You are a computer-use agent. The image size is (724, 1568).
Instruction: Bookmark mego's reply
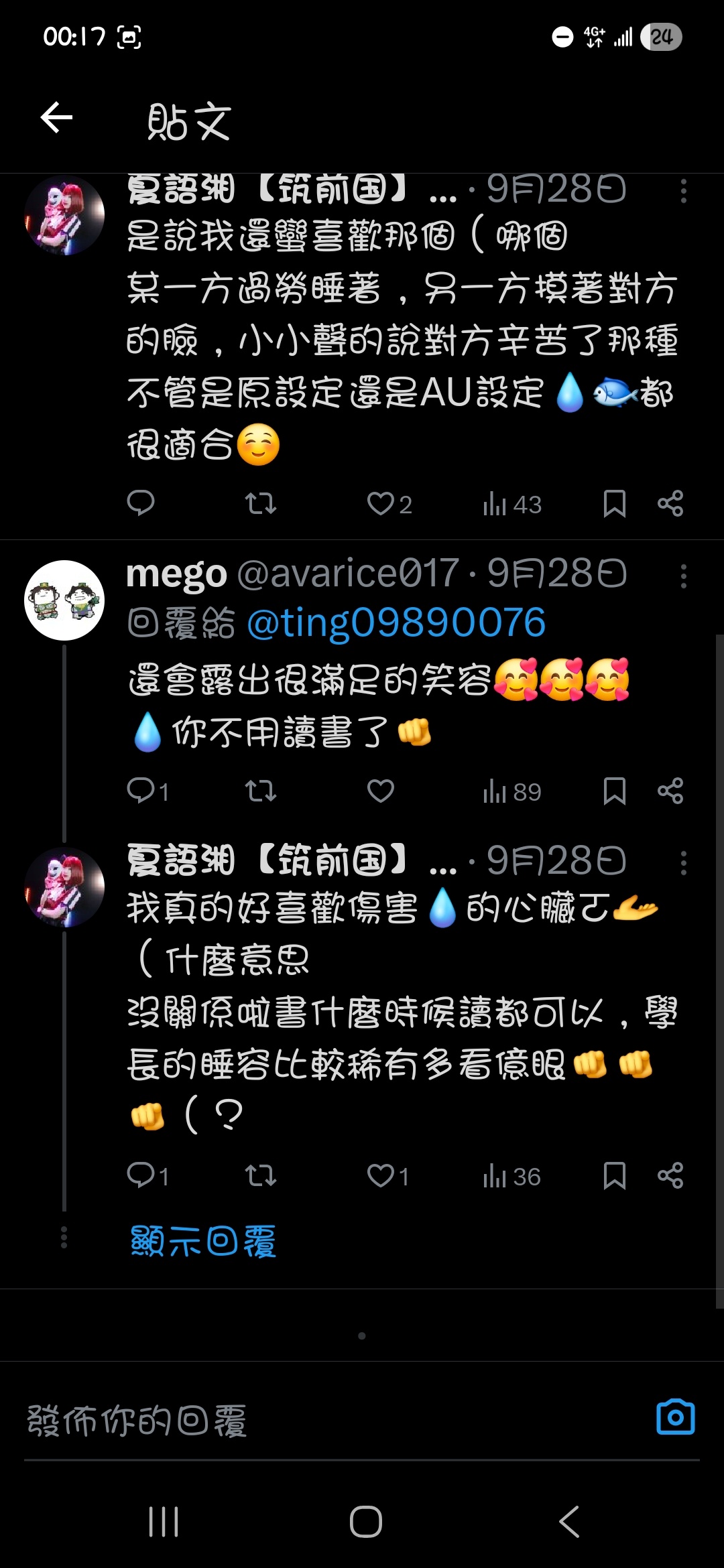click(x=614, y=791)
